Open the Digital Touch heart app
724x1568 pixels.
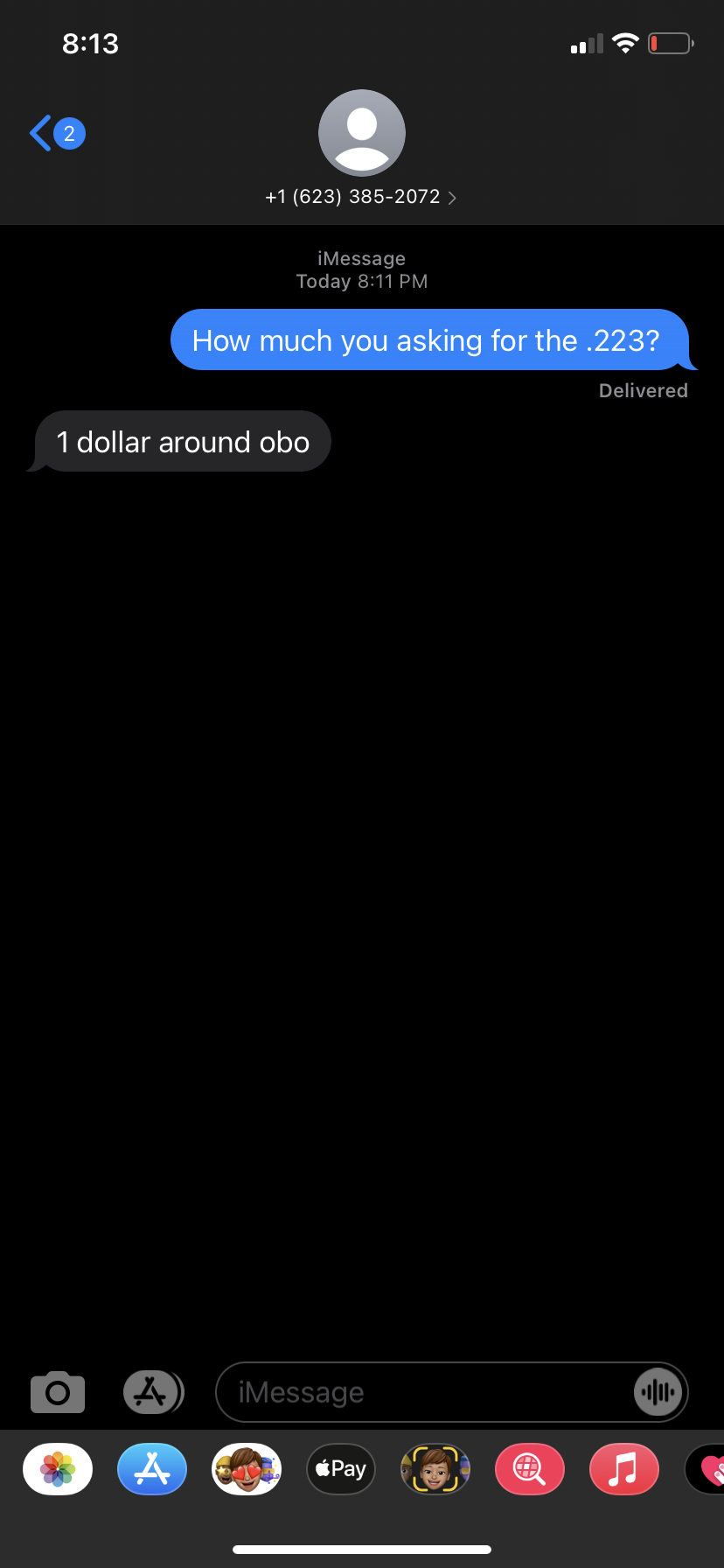[706, 1469]
